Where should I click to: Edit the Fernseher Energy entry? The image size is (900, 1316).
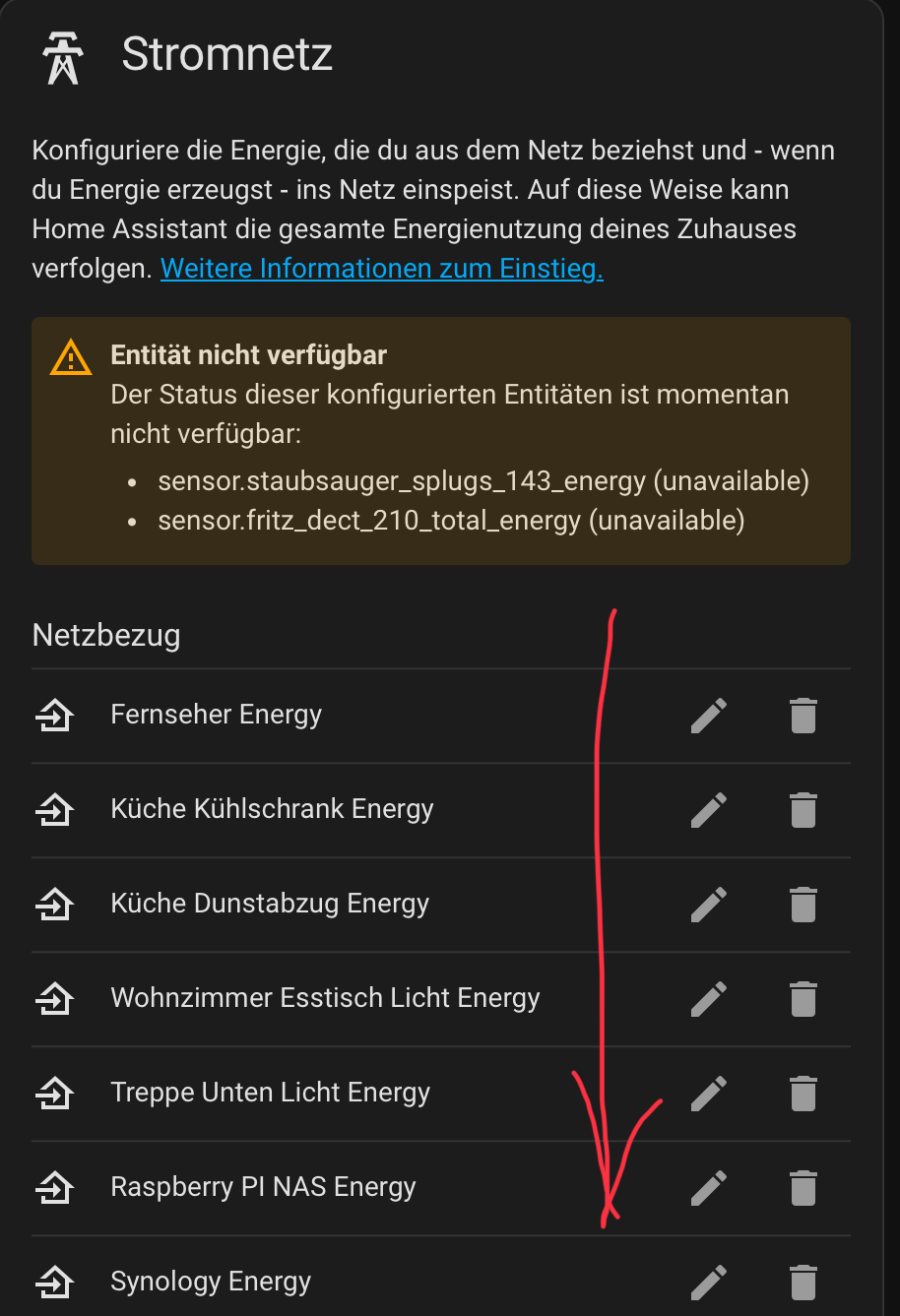click(709, 716)
